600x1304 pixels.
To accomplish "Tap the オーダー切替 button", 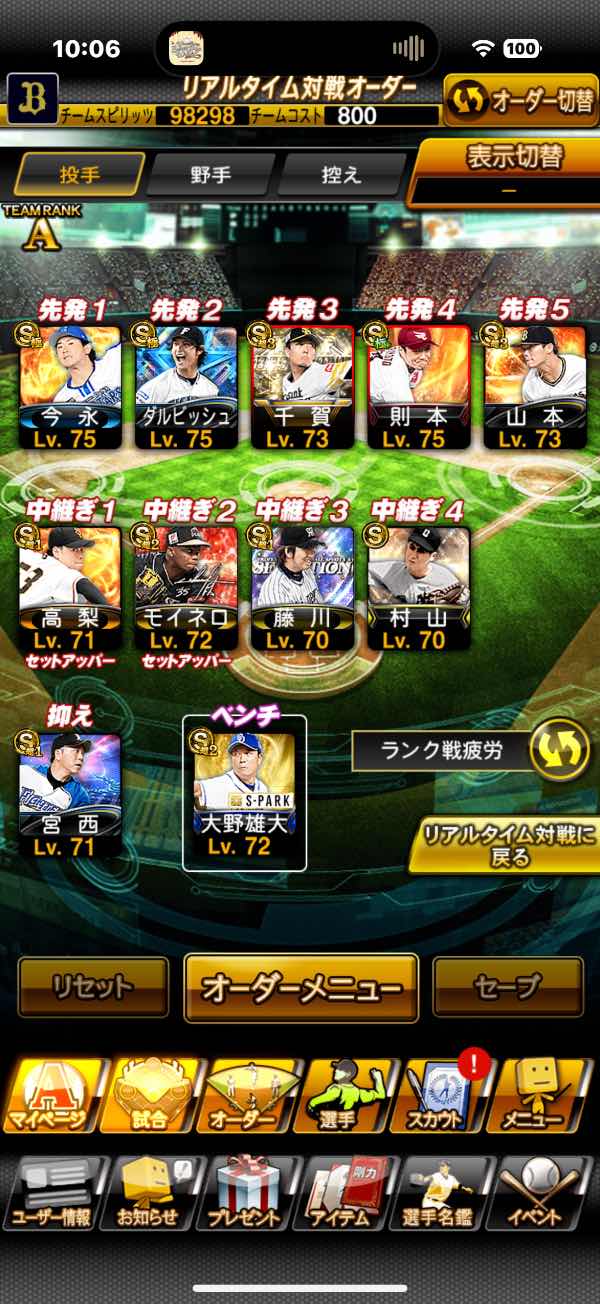I will point(520,102).
